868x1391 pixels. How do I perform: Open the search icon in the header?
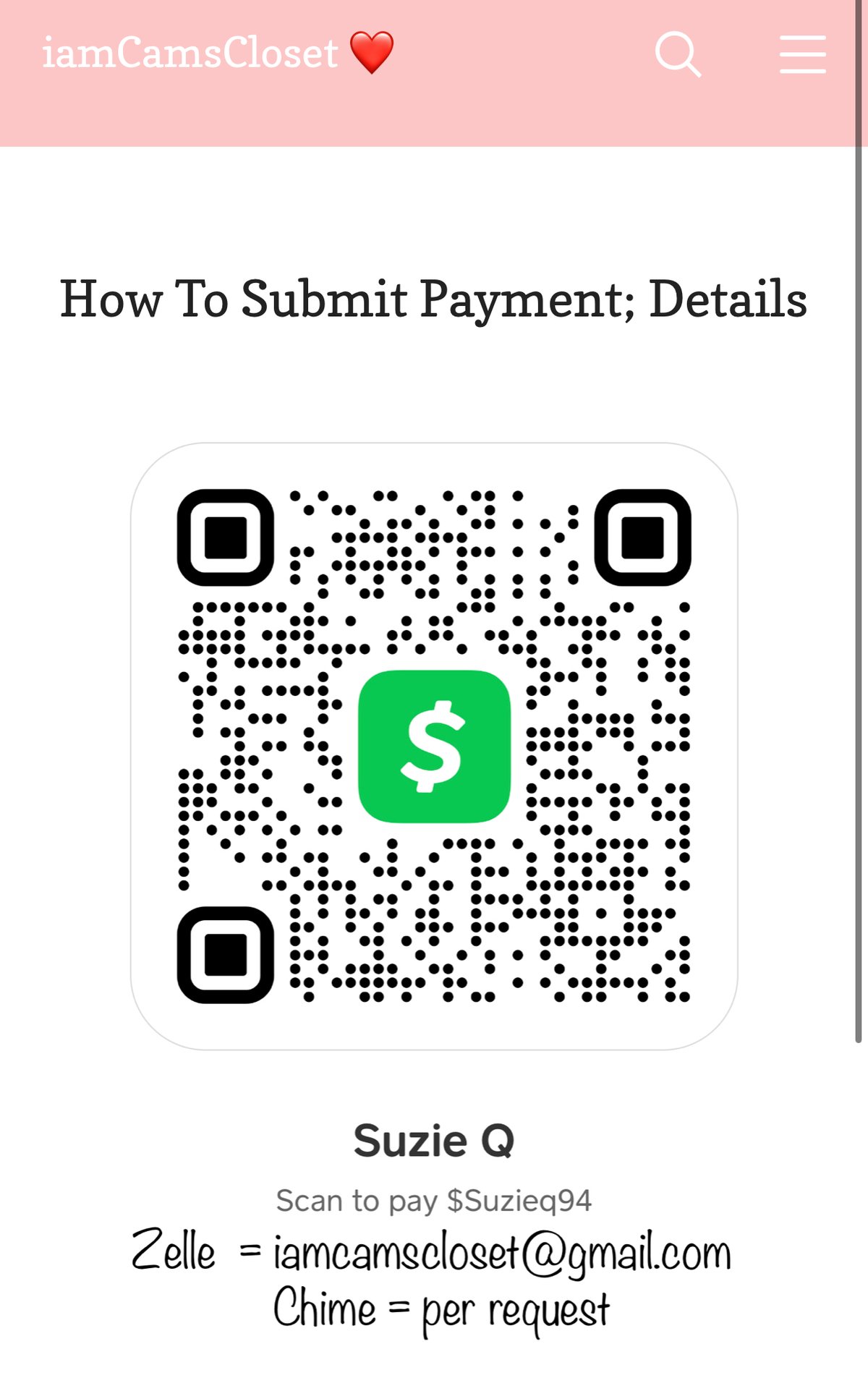click(678, 54)
